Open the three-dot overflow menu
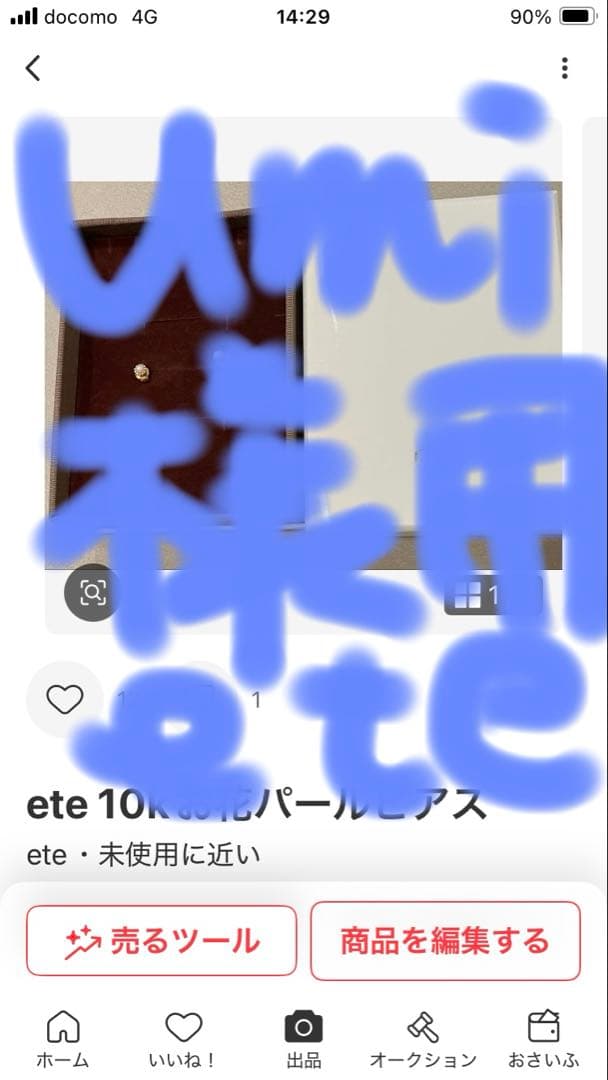608x1080 pixels. coord(565,68)
